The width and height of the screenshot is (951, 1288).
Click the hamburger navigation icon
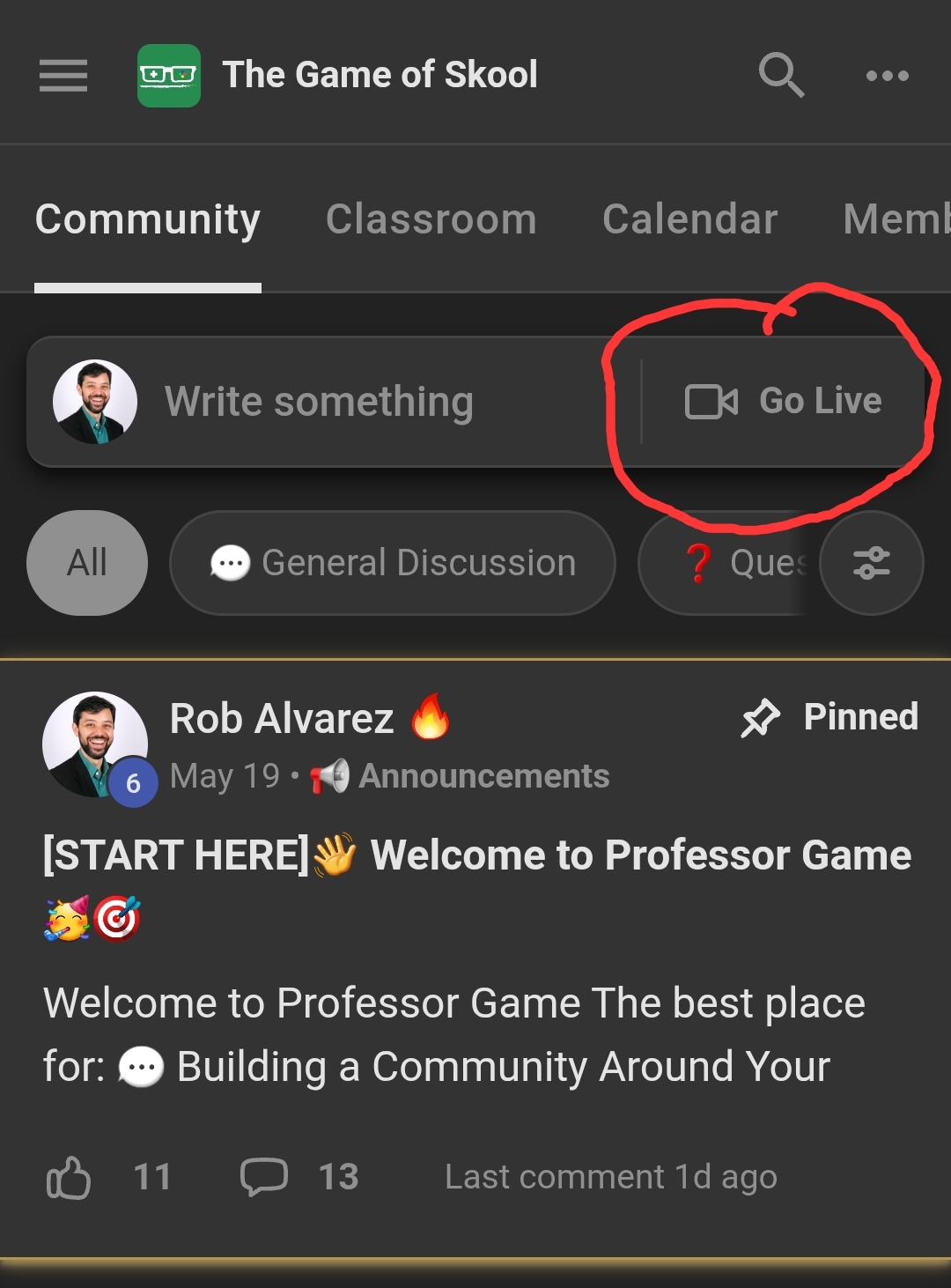point(63,75)
